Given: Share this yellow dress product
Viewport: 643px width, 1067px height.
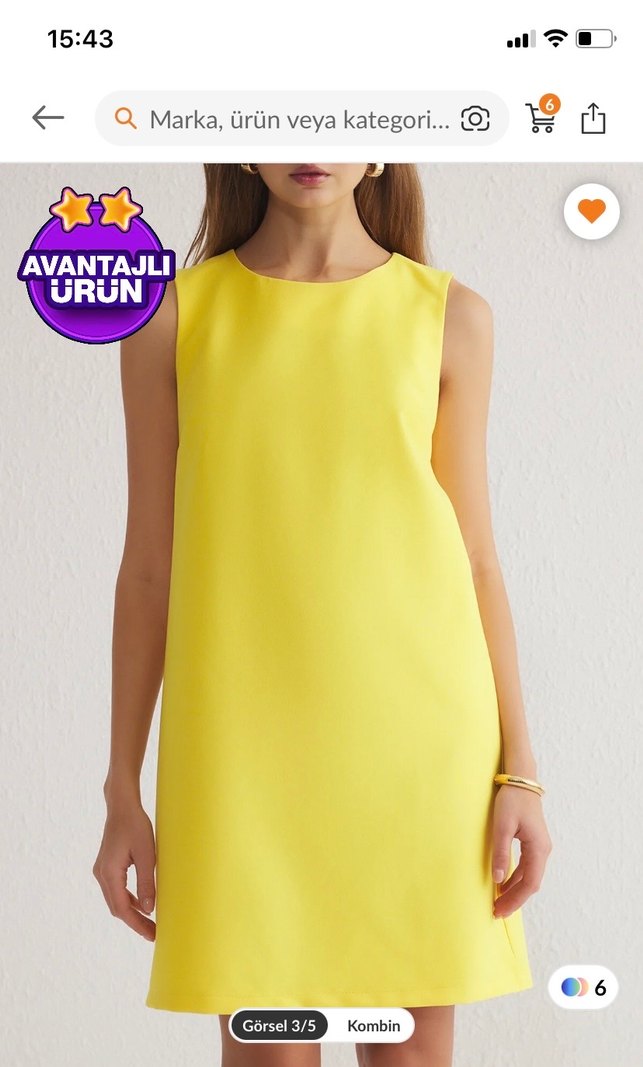Looking at the screenshot, I should click(x=593, y=118).
